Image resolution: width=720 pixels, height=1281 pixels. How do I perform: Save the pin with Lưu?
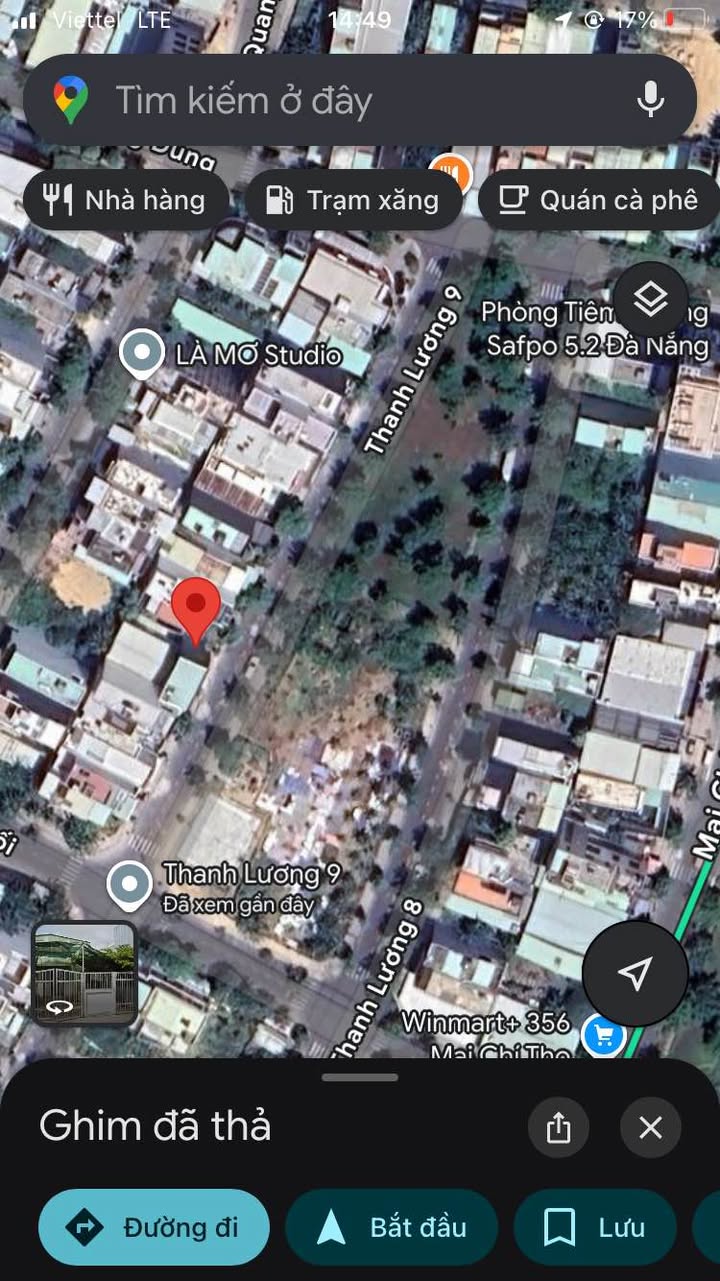pos(595,1227)
